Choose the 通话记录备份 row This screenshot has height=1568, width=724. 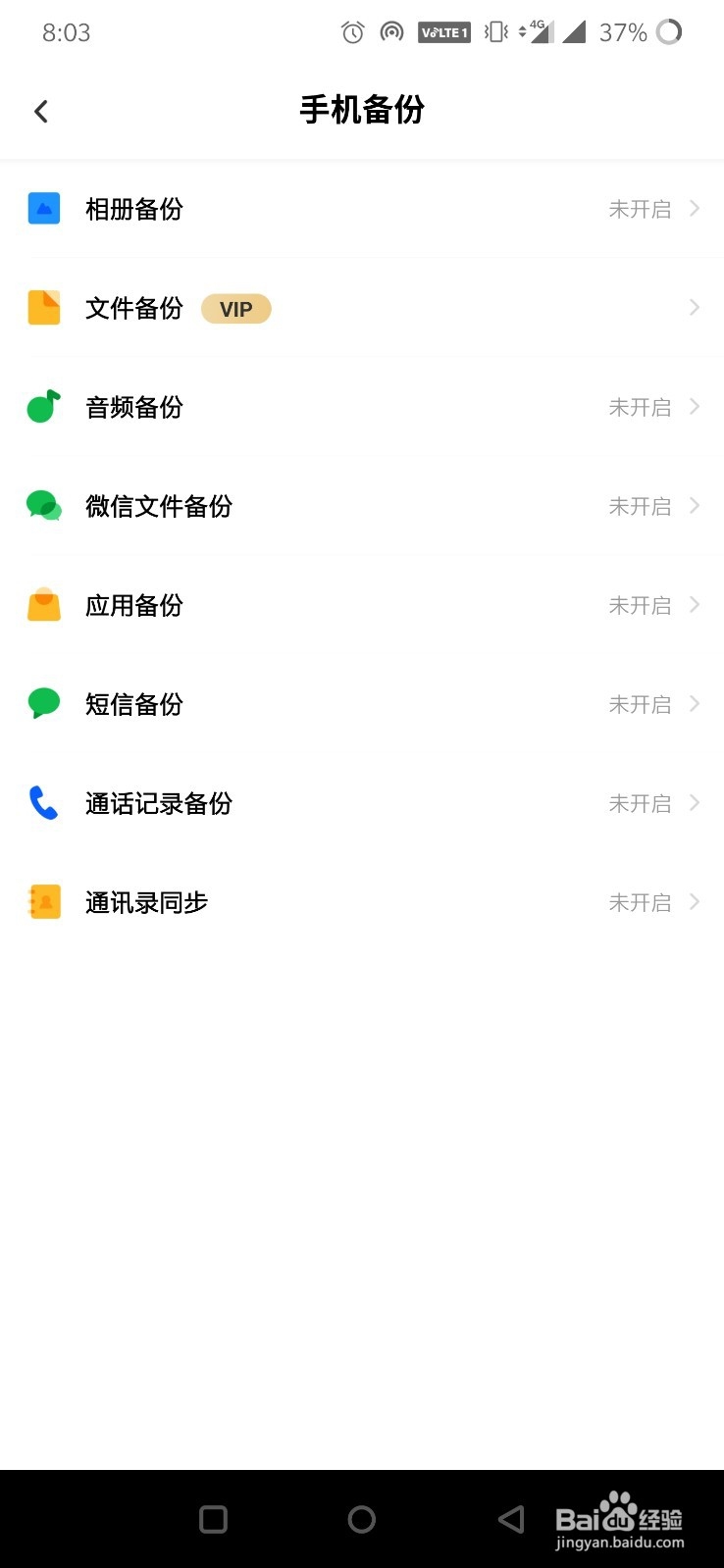click(361, 803)
